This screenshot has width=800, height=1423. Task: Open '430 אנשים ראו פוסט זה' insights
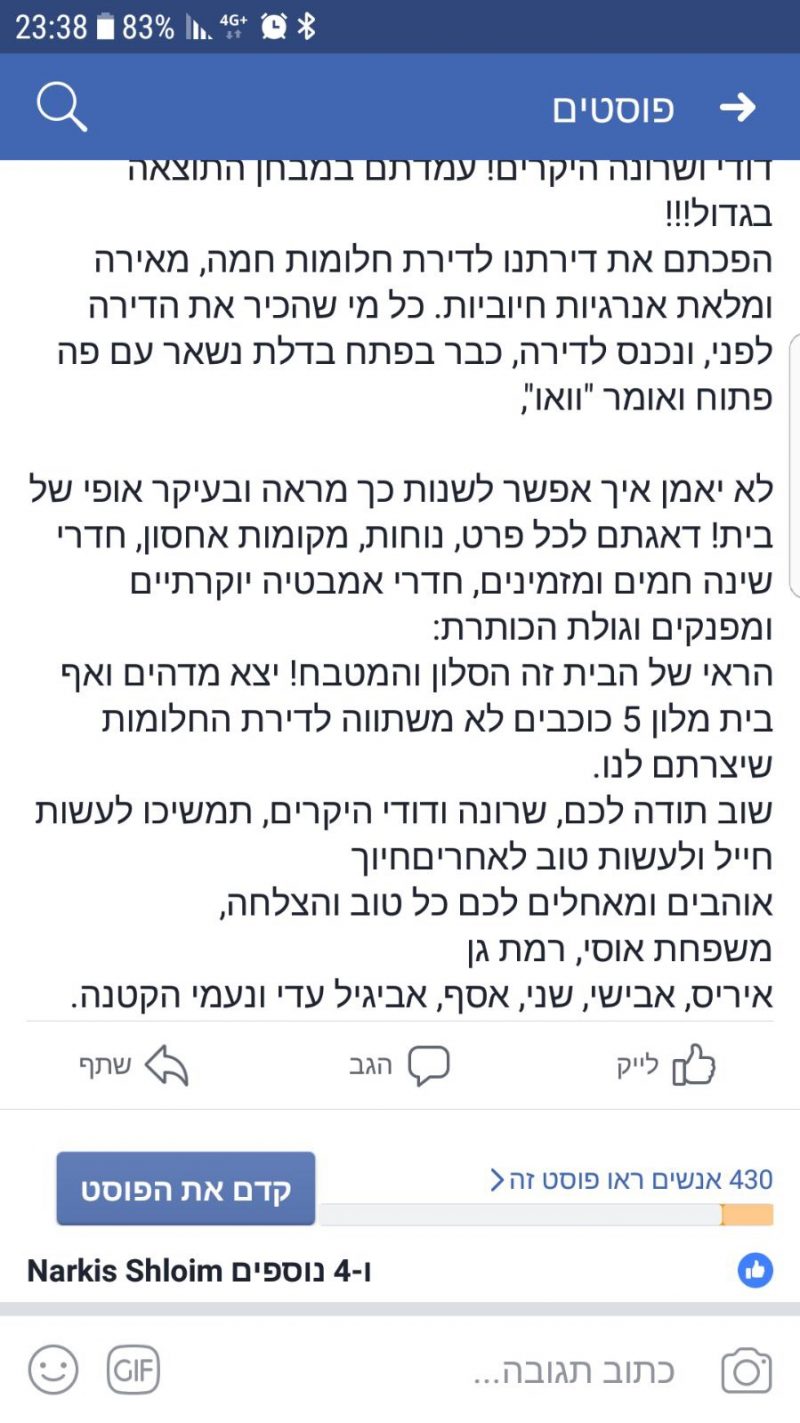click(632, 1180)
